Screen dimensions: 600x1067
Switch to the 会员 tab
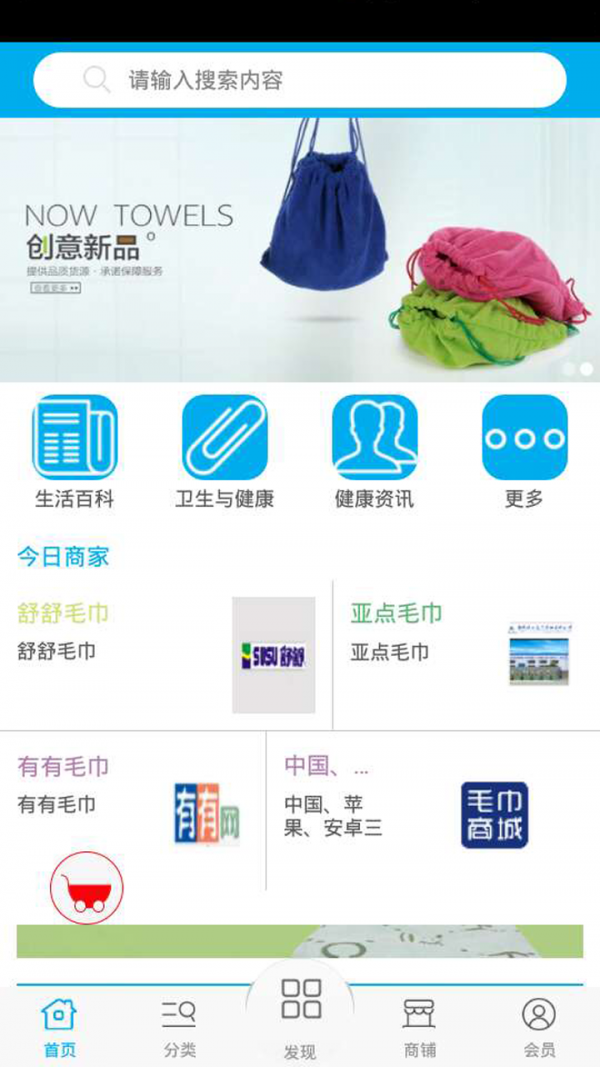(539, 1027)
